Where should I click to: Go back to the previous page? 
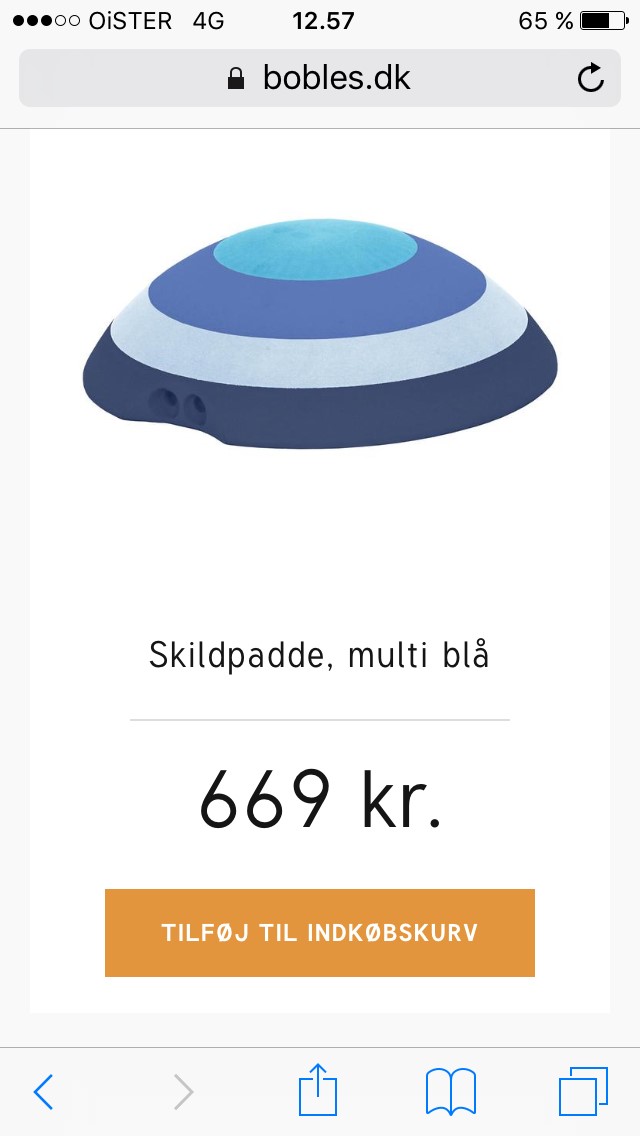pos(43,1092)
